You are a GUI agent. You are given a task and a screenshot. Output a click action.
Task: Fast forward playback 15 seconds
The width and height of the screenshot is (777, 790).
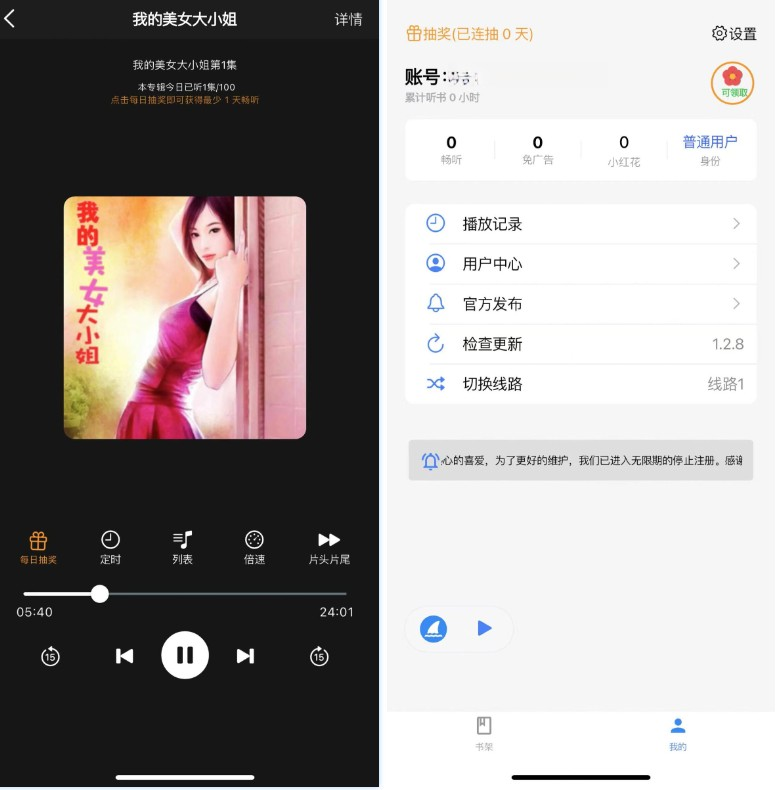click(x=319, y=656)
